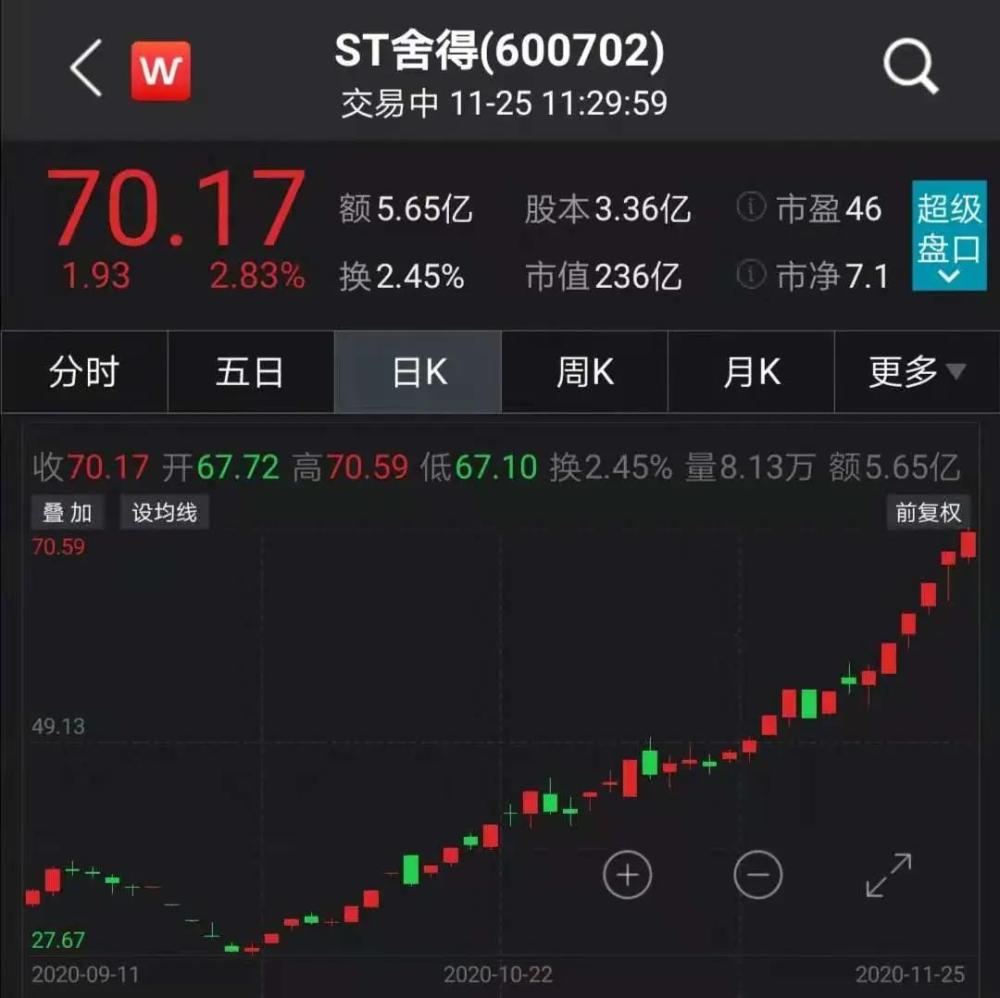Expand the chart to fullscreen
Screen dimensions: 1000x998
click(x=888, y=876)
